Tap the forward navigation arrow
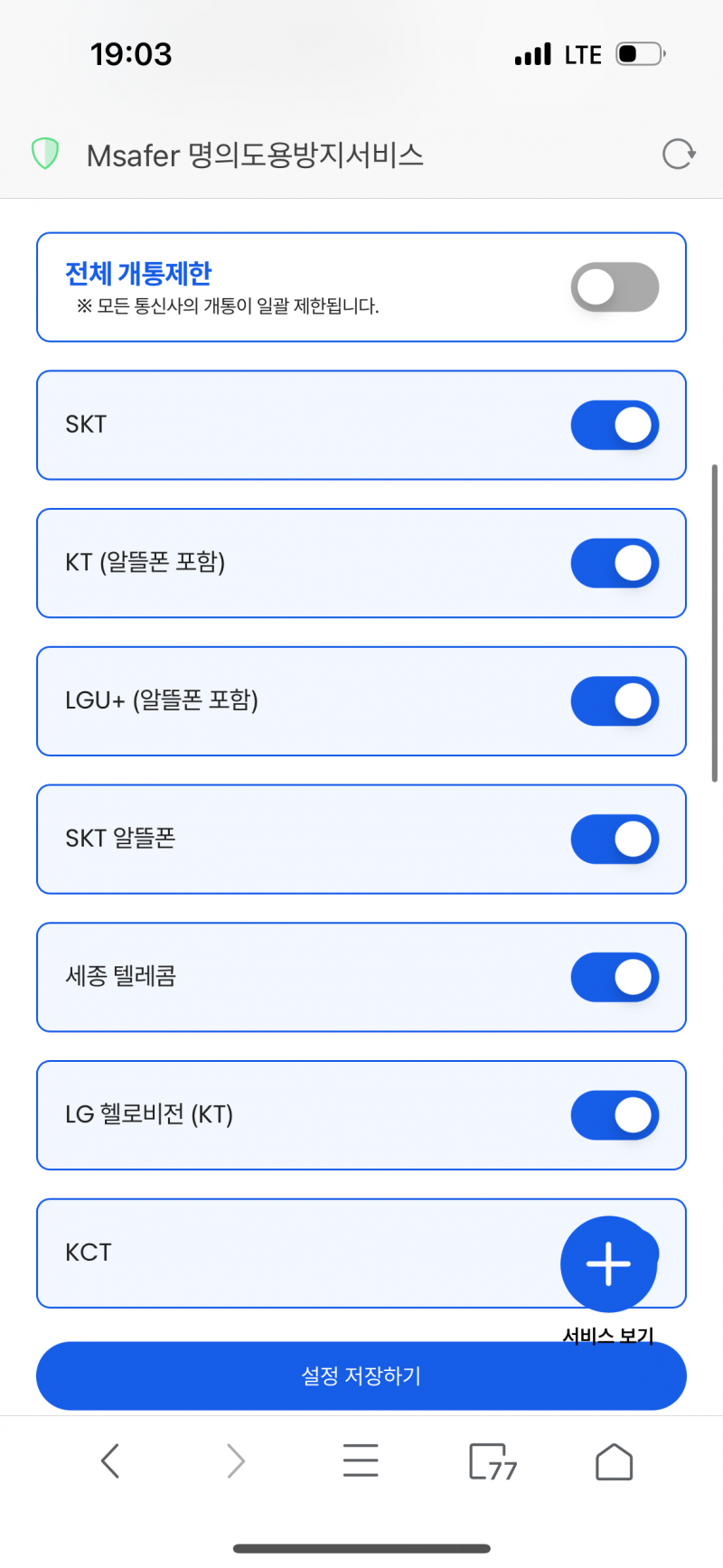 [x=235, y=1460]
